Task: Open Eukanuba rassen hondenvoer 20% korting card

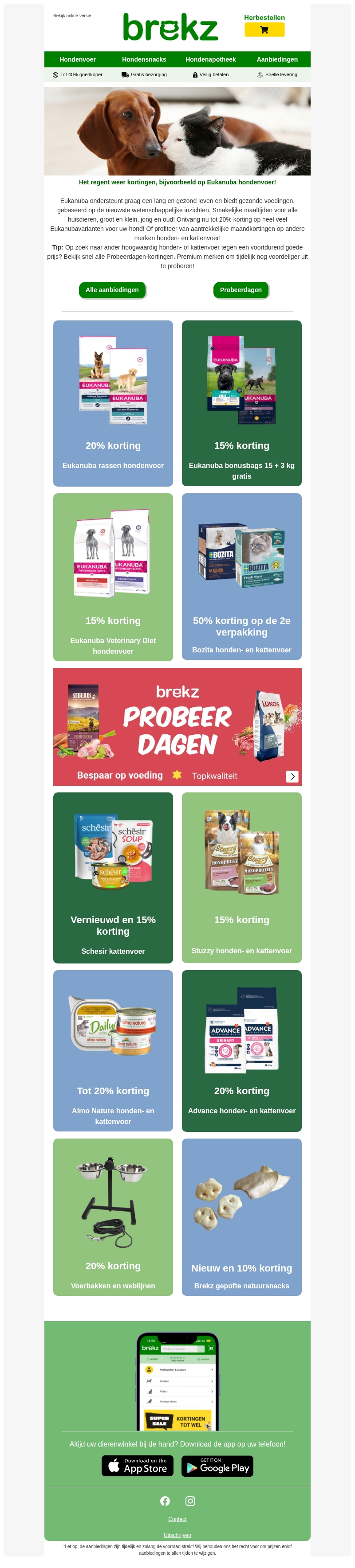Action: (x=113, y=404)
